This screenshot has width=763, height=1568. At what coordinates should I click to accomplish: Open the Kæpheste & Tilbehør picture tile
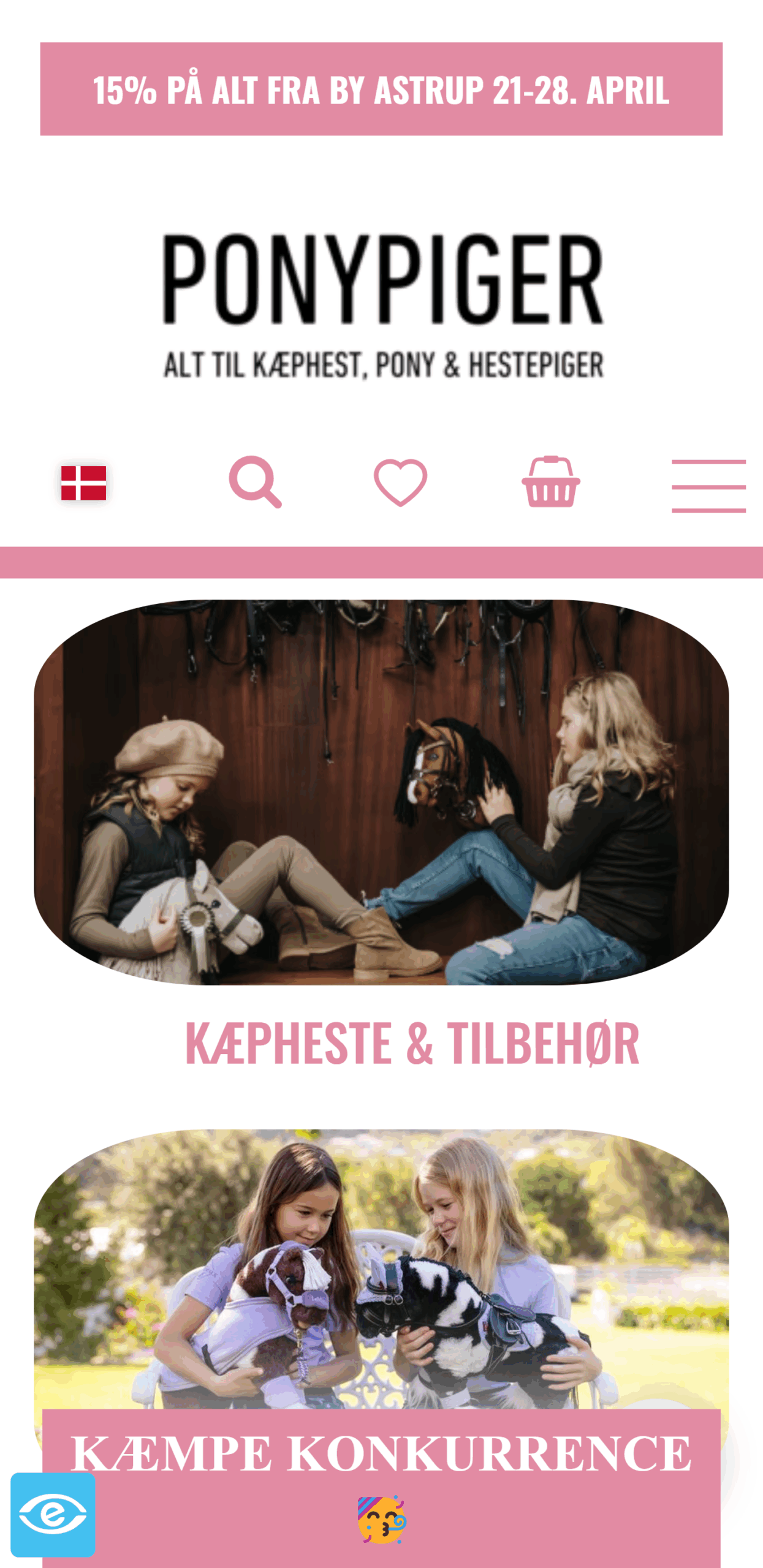point(381,791)
